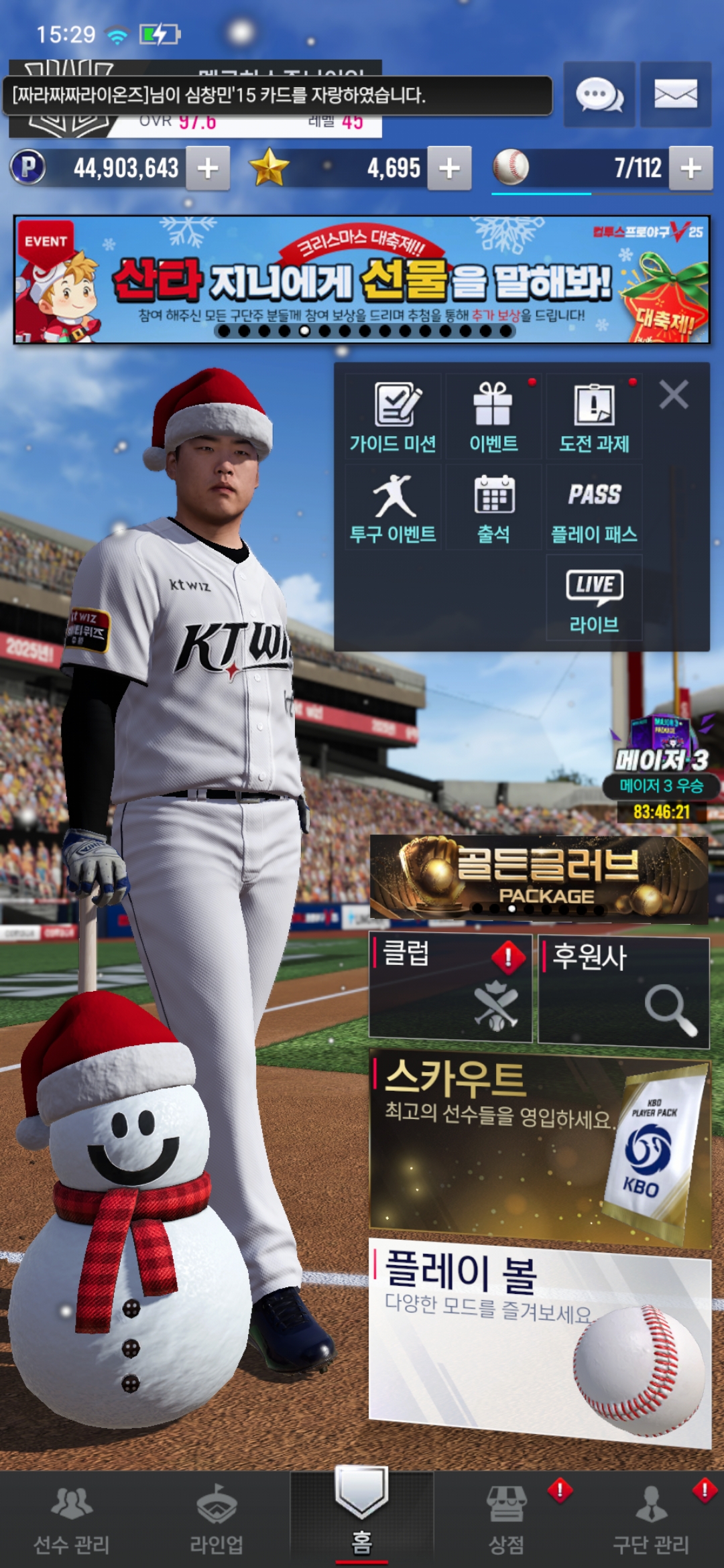Open the Santa Genie event banner
This screenshot has height=1568, width=724.
click(x=361, y=279)
